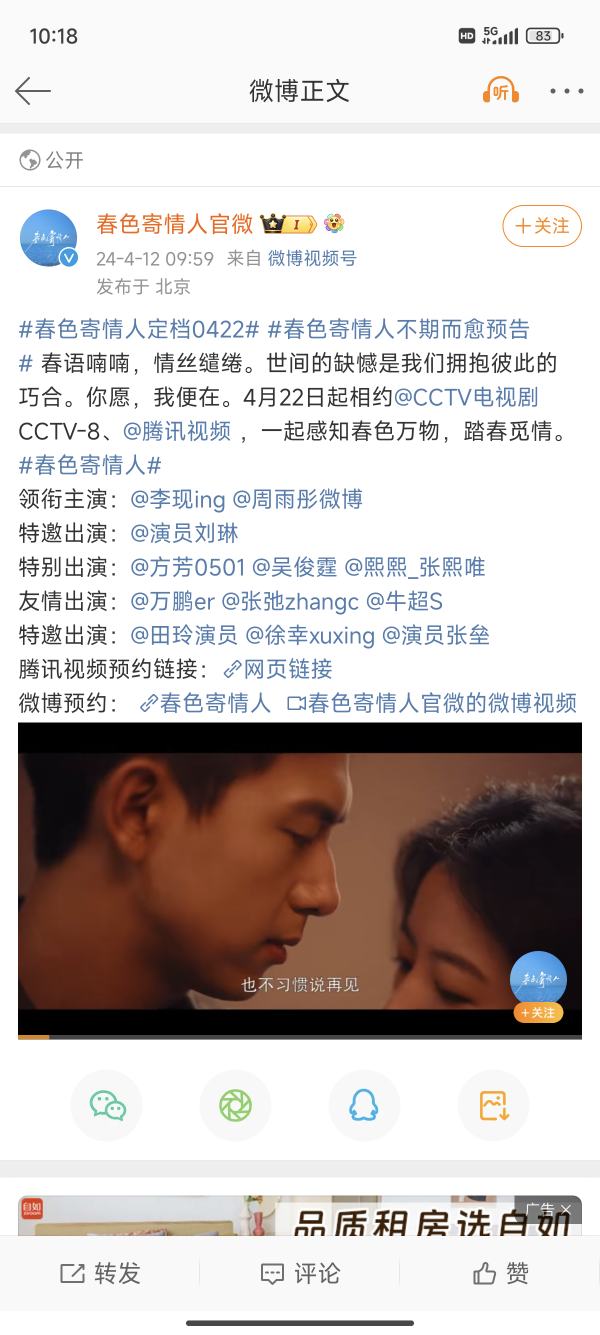Open the 网页链接 reservation link
This screenshot has height=1335, width=600.
click(278, 669)
